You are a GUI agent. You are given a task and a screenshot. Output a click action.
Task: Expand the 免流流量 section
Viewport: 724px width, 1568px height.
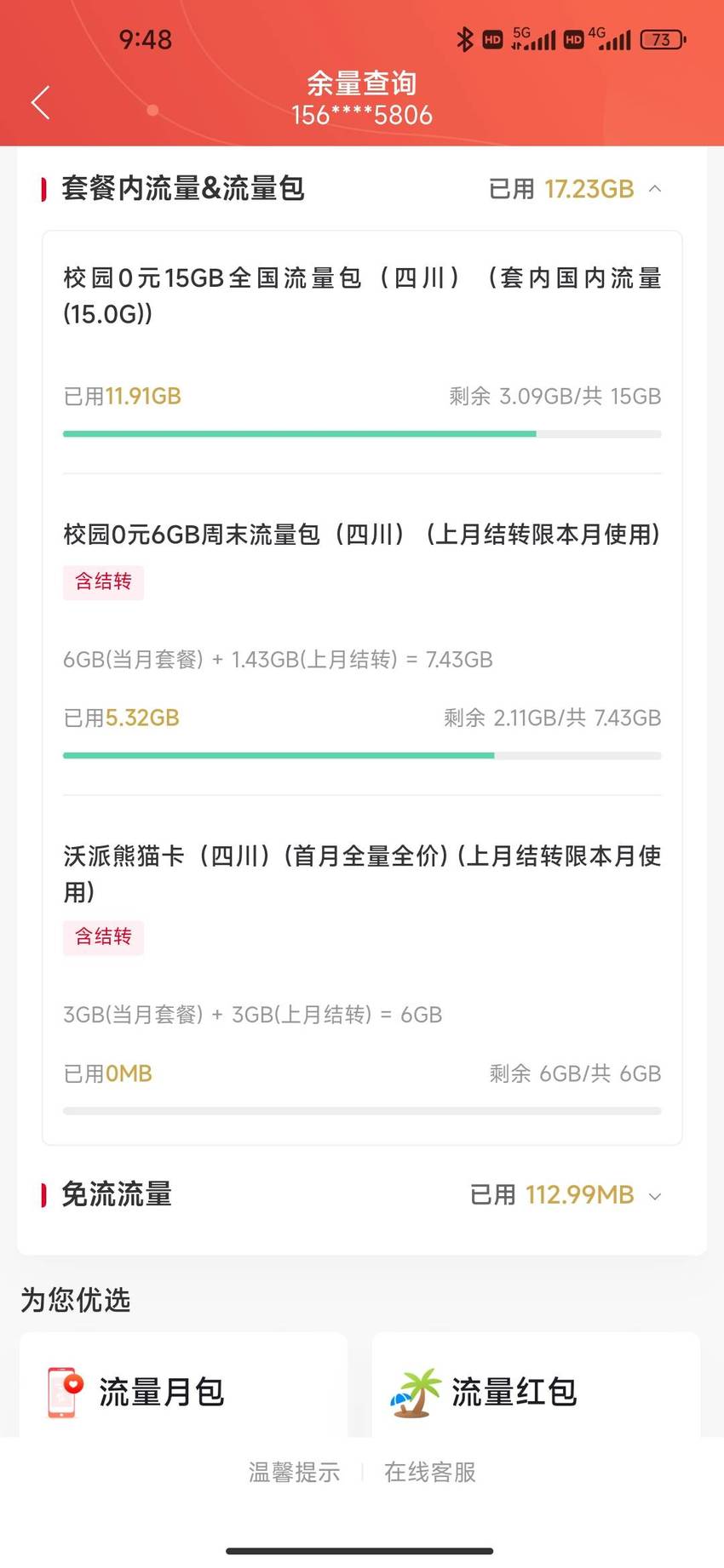655,1196
